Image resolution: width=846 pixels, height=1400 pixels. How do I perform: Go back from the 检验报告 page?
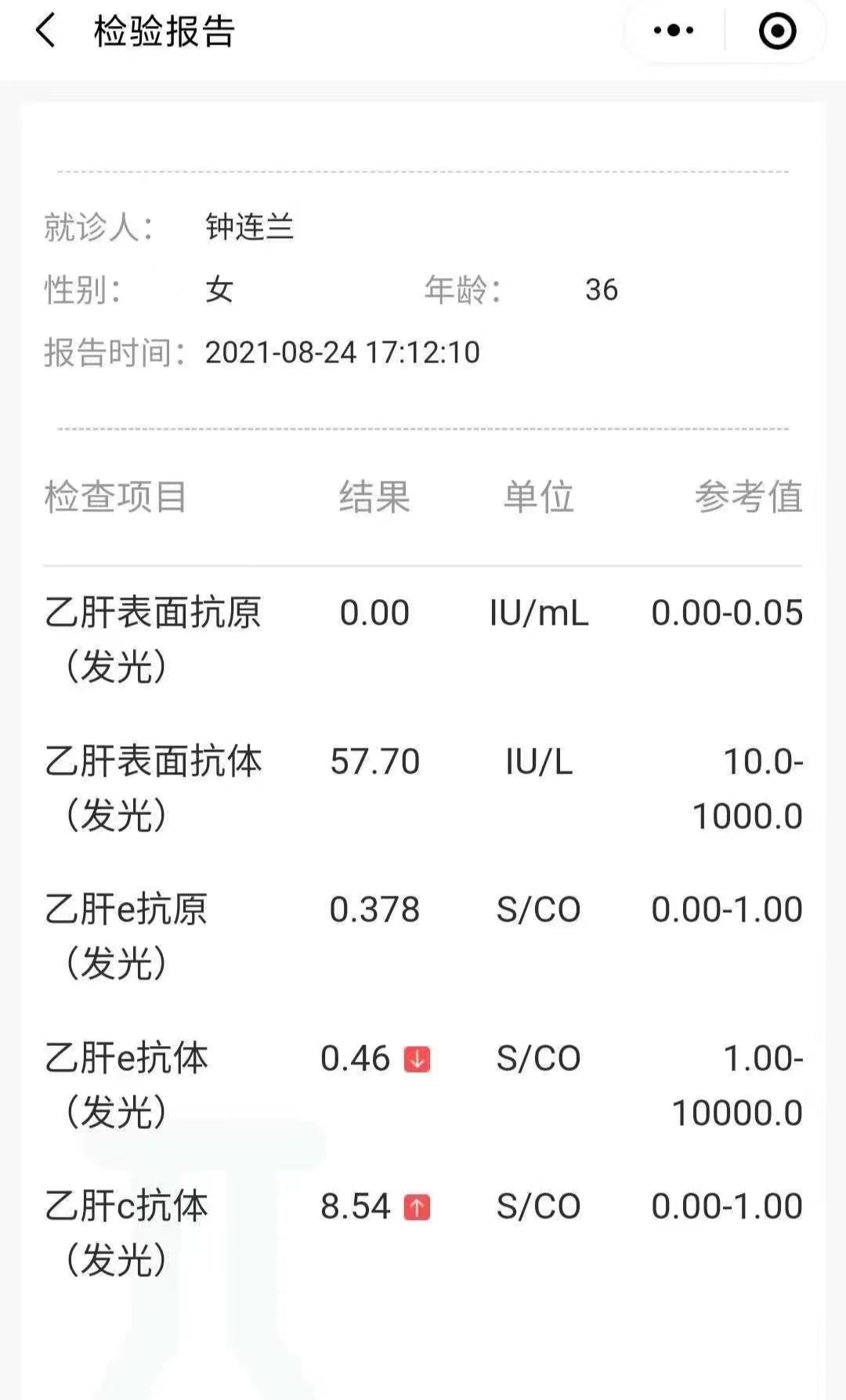(45, 31)
